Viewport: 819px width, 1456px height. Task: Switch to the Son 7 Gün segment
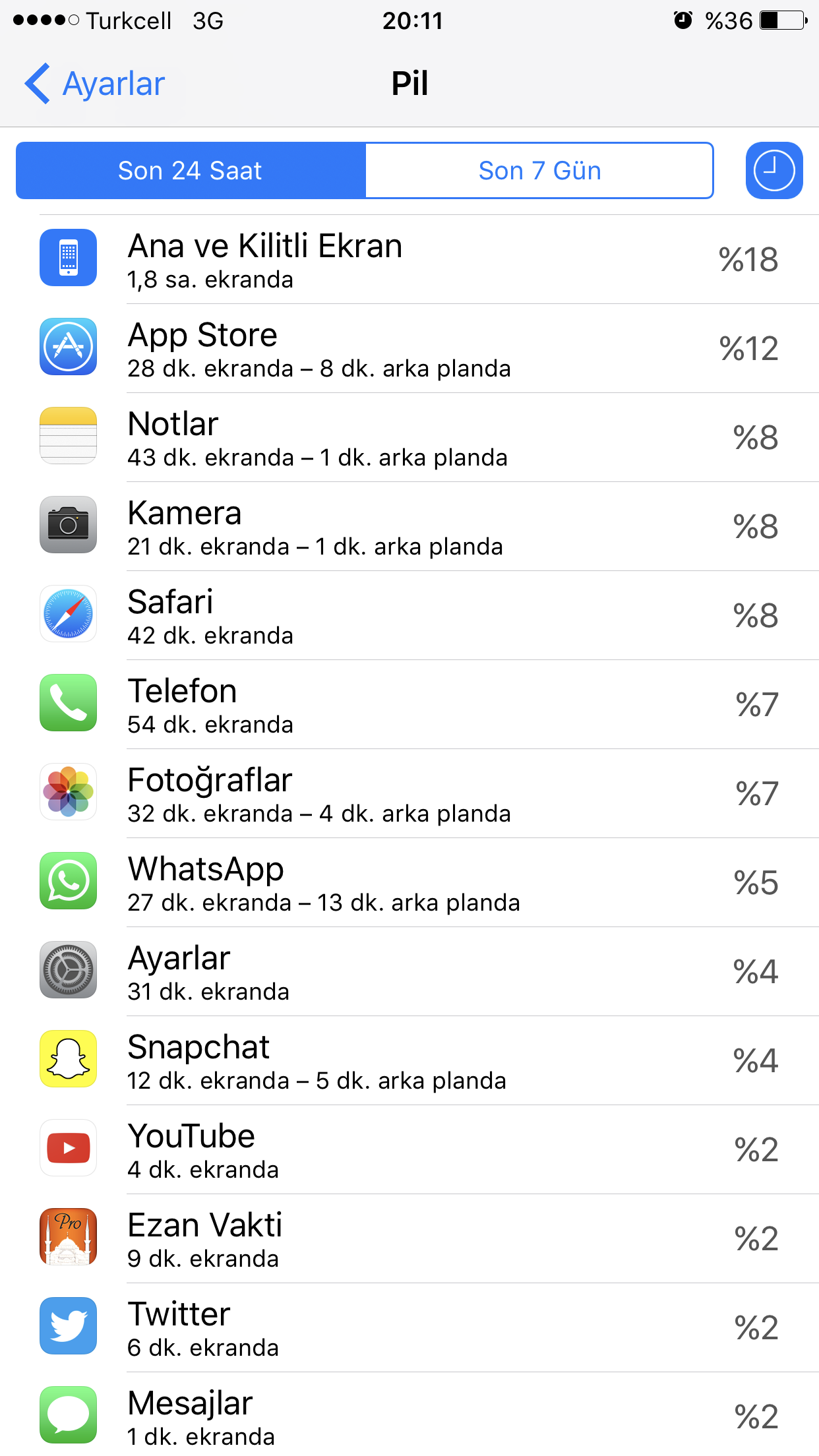[539, 171]
